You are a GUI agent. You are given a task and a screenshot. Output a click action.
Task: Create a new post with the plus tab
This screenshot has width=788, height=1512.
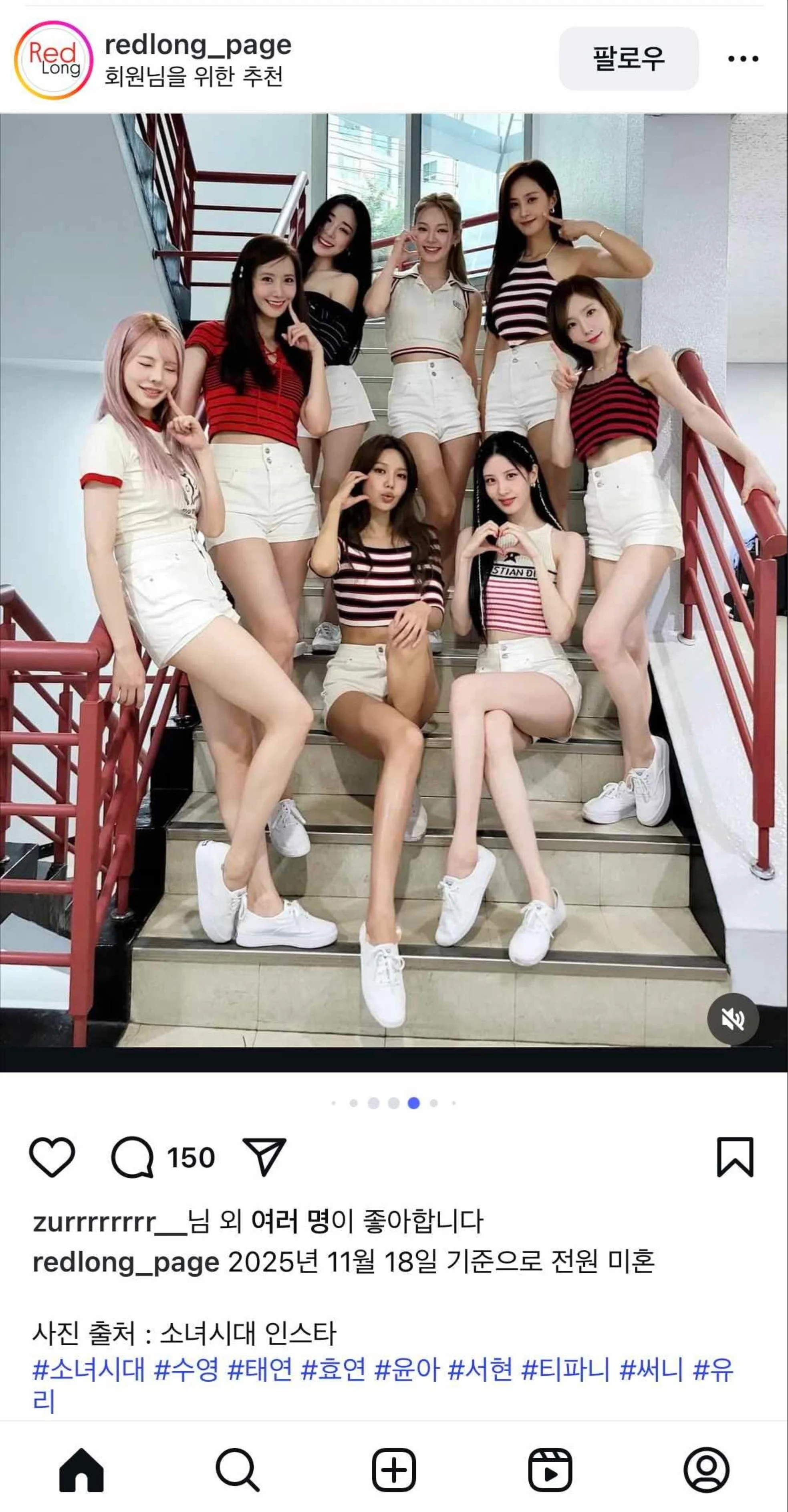[394, 1470]
